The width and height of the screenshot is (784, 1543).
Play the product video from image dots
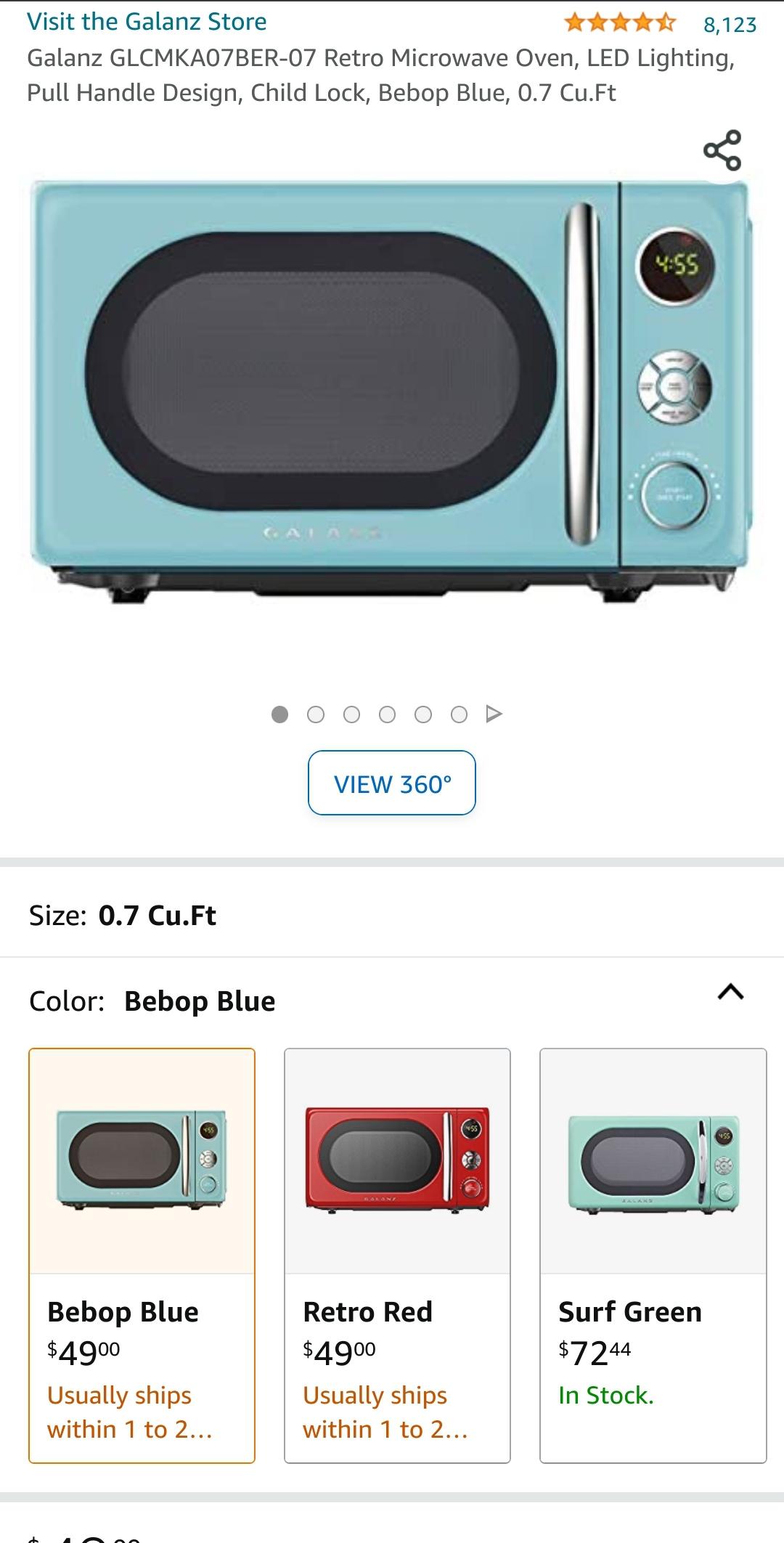pyautogui.click(x=494, y=714)
